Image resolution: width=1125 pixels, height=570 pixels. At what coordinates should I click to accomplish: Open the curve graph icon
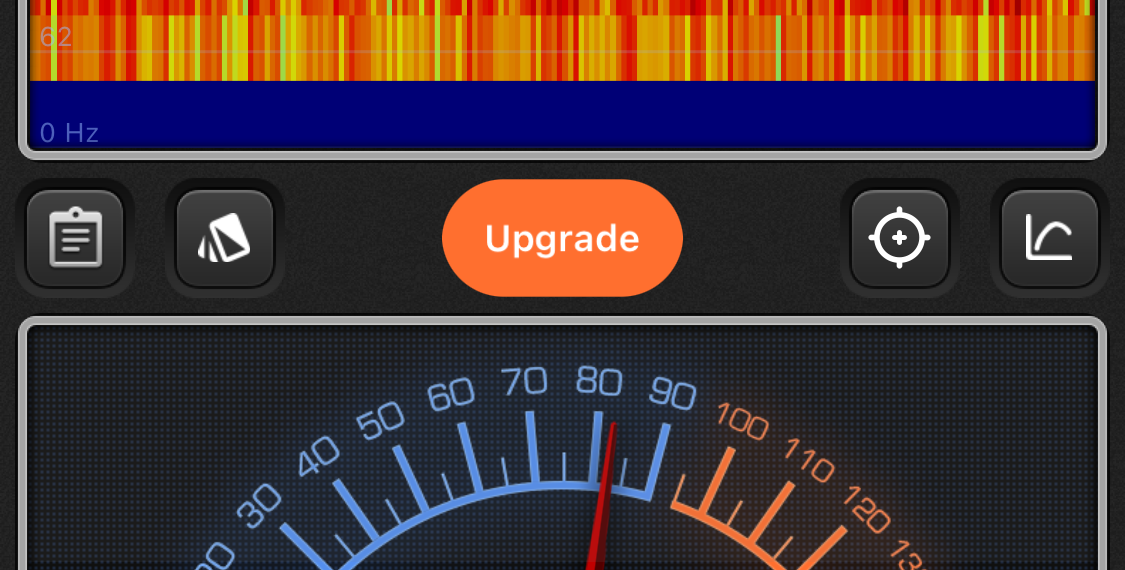1049,238
